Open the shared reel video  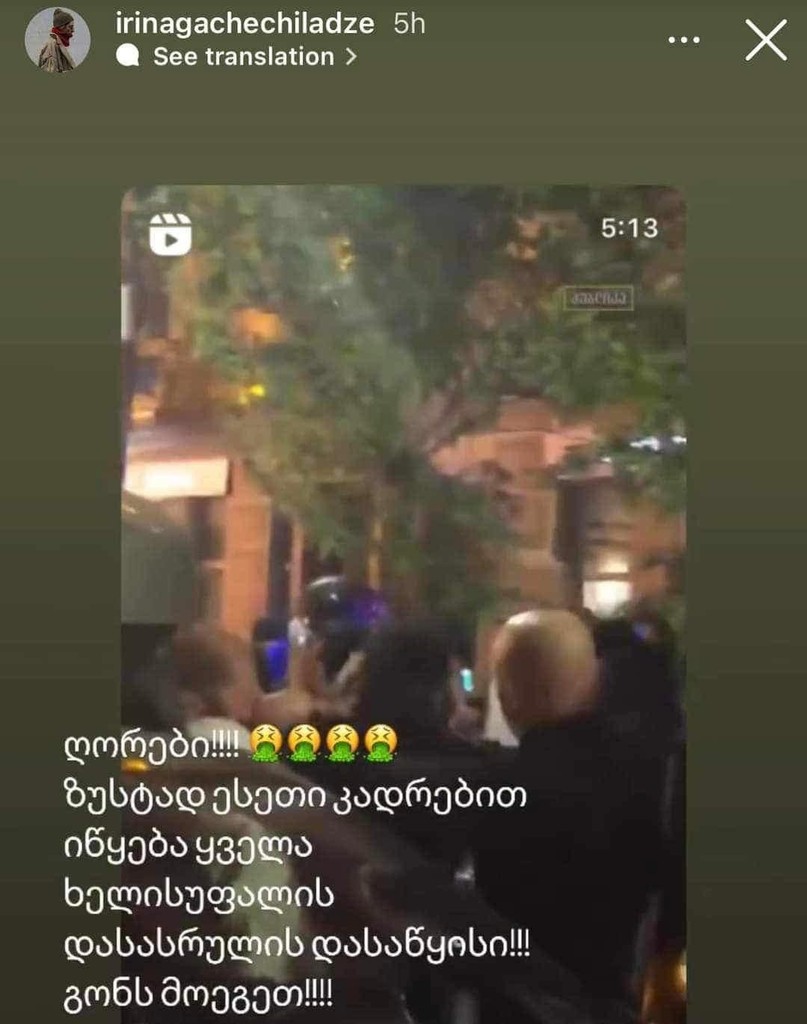point(403,500)
